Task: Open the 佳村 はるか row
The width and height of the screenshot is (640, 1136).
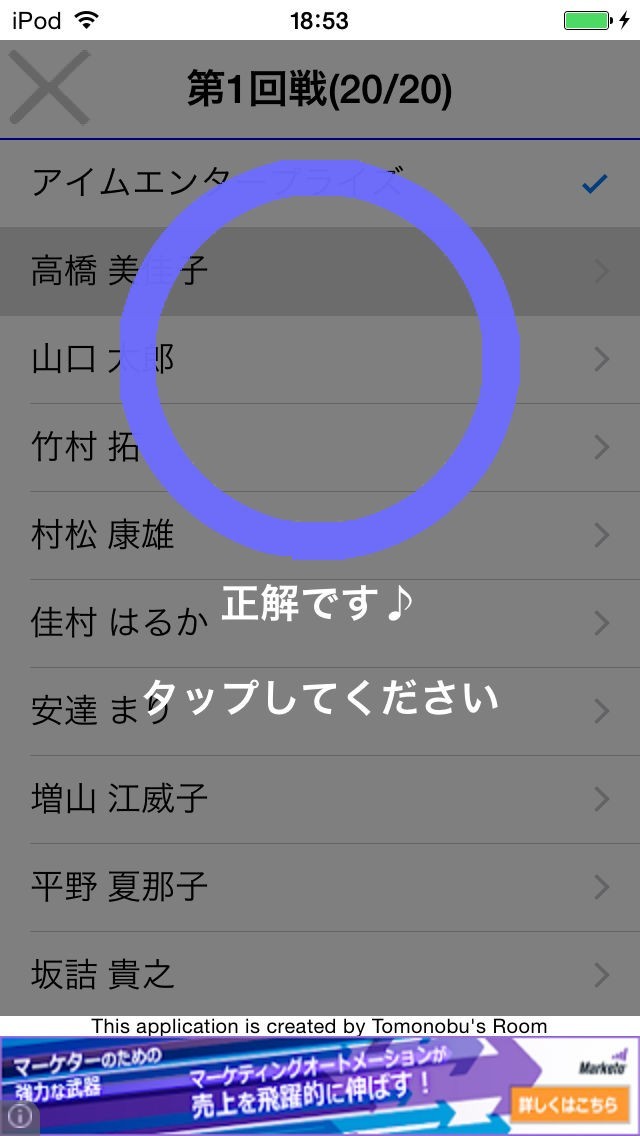Action: pos(320,623)
